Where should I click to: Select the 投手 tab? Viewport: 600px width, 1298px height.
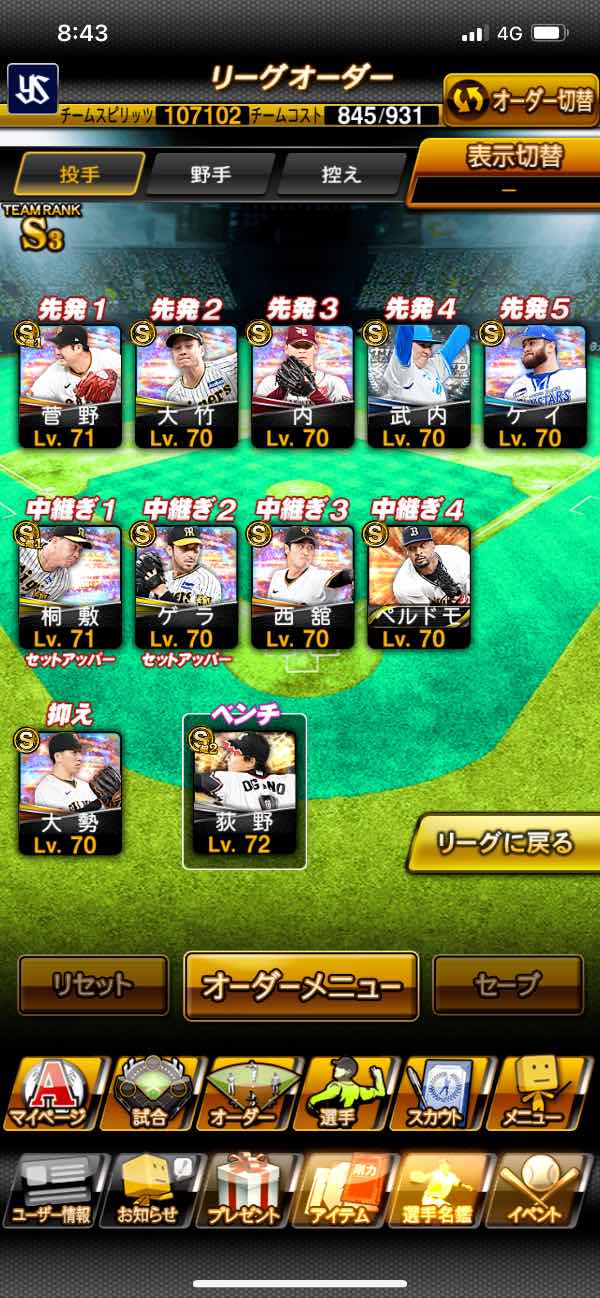[x=80, y=174]
